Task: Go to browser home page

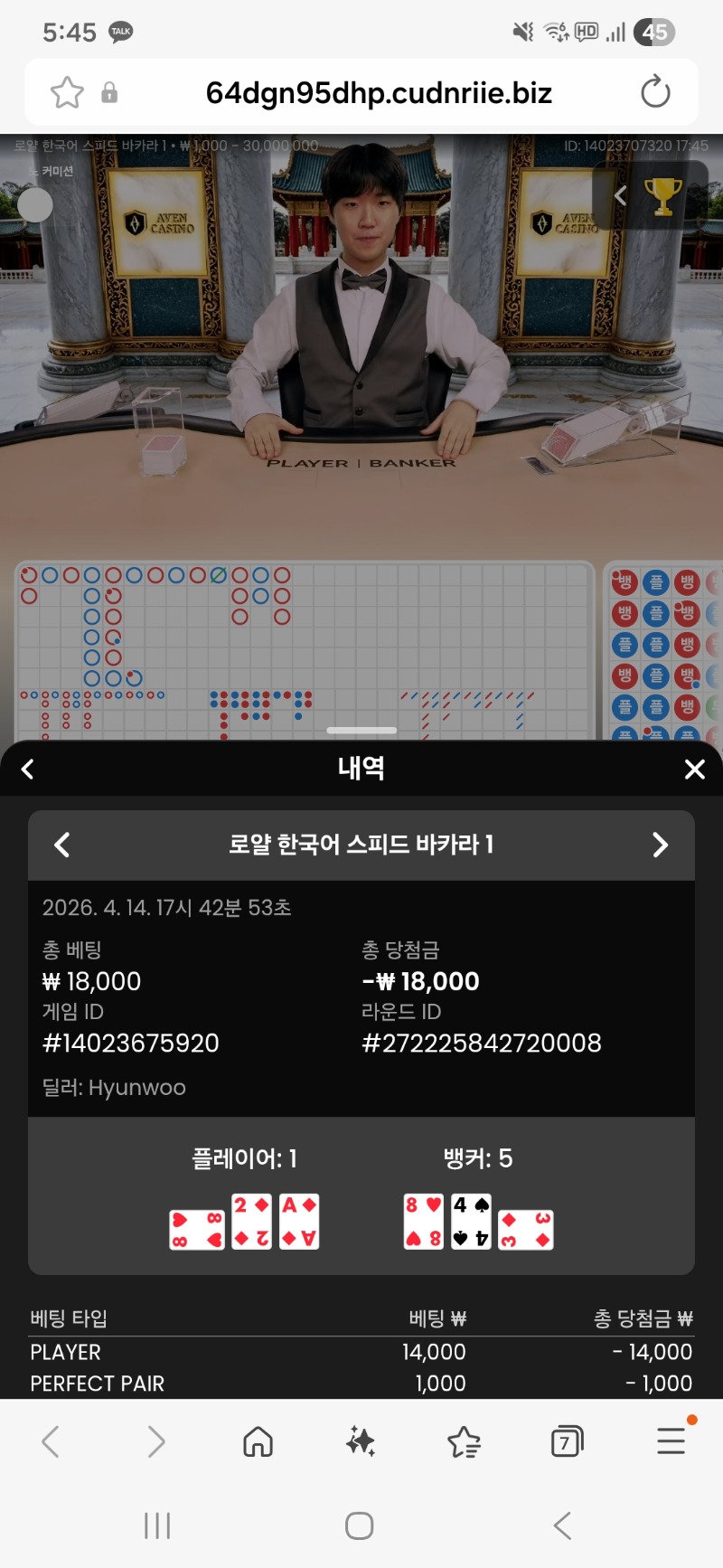Action: (x=258, y=1441)
